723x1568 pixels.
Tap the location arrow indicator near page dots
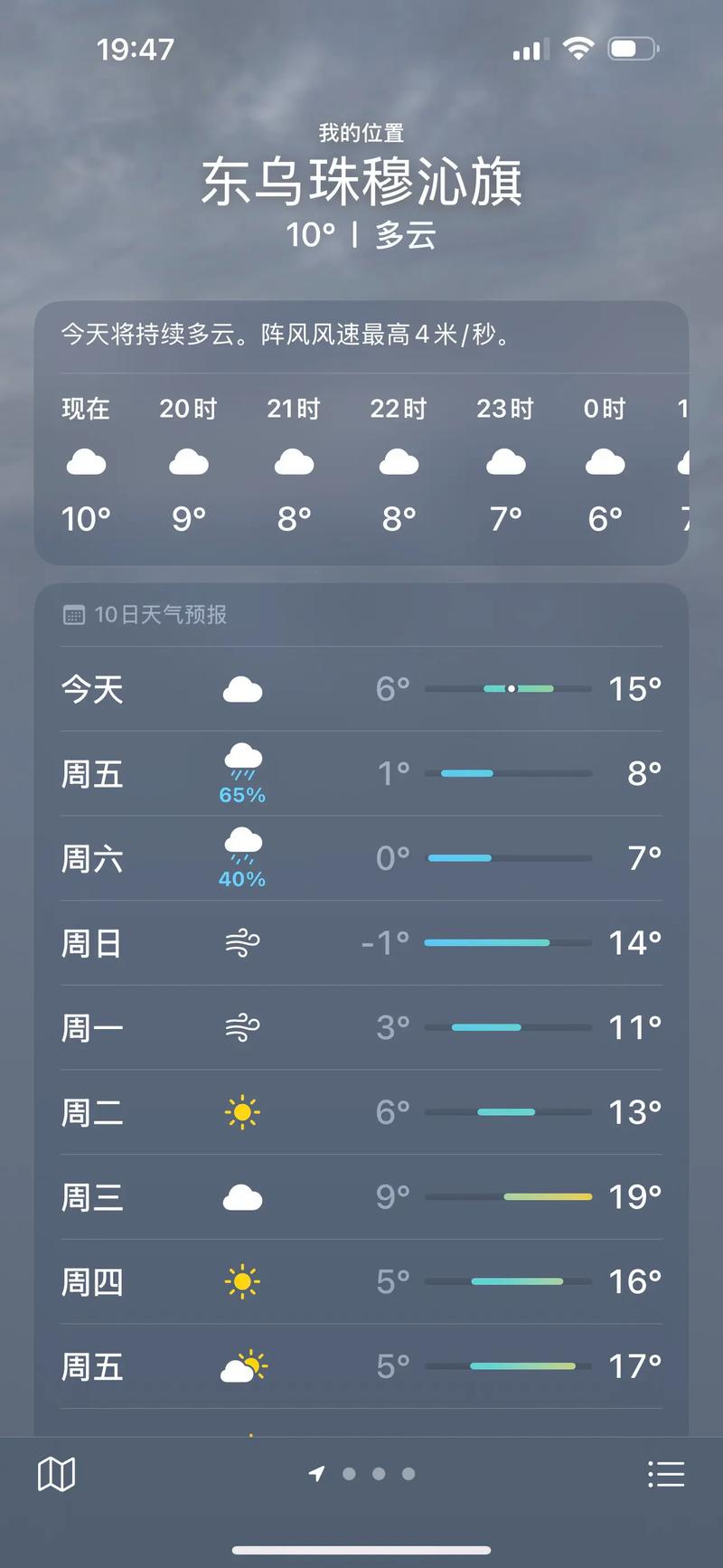[x=315, y=1473]
